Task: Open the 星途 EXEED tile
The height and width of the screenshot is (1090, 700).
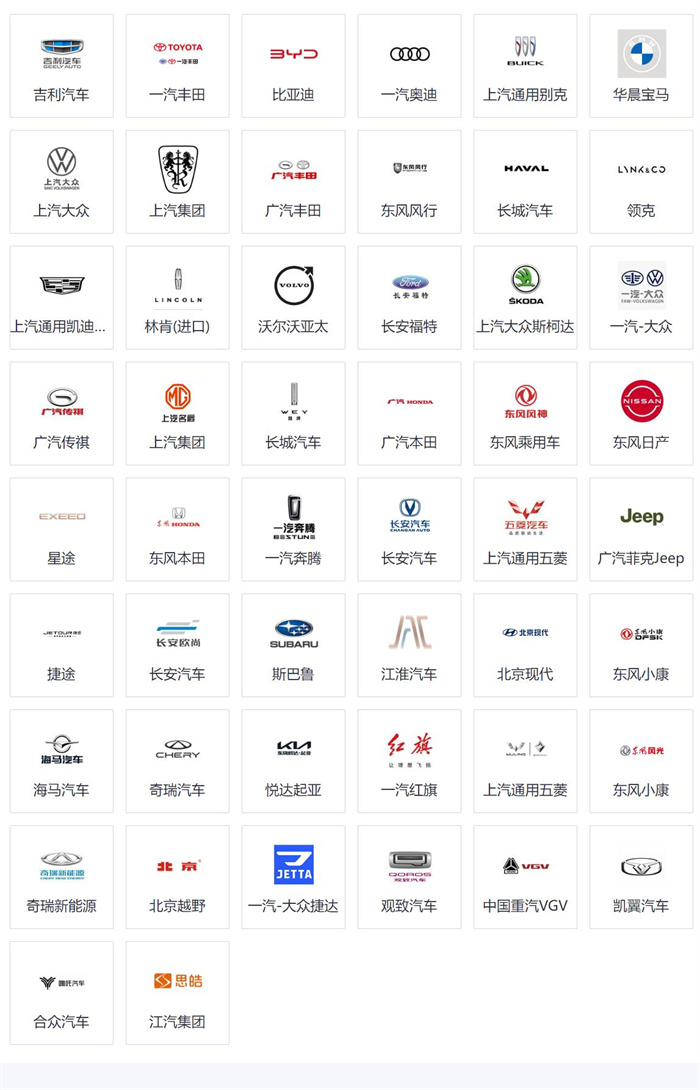Action: [x=61, y=530]
